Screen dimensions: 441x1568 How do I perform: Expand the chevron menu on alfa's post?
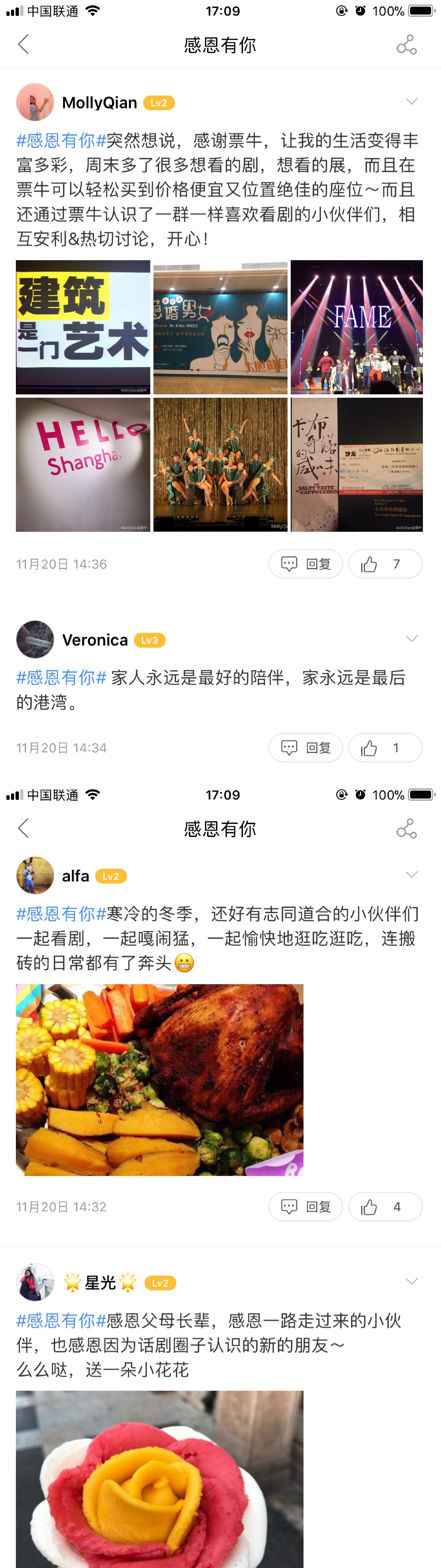pyautogui.click(x=411, y=875)
